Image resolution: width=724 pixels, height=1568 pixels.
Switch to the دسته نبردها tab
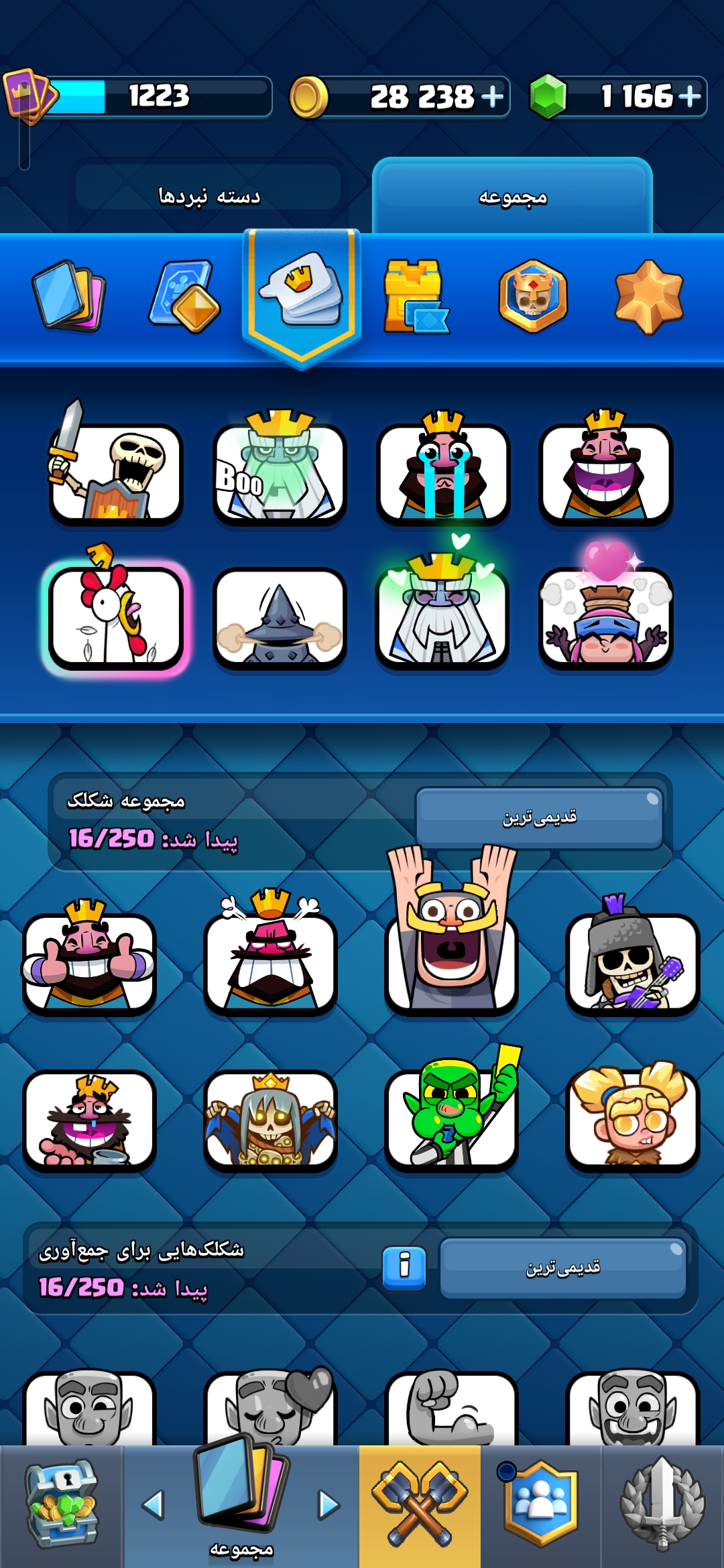click(x=209, y=196)
